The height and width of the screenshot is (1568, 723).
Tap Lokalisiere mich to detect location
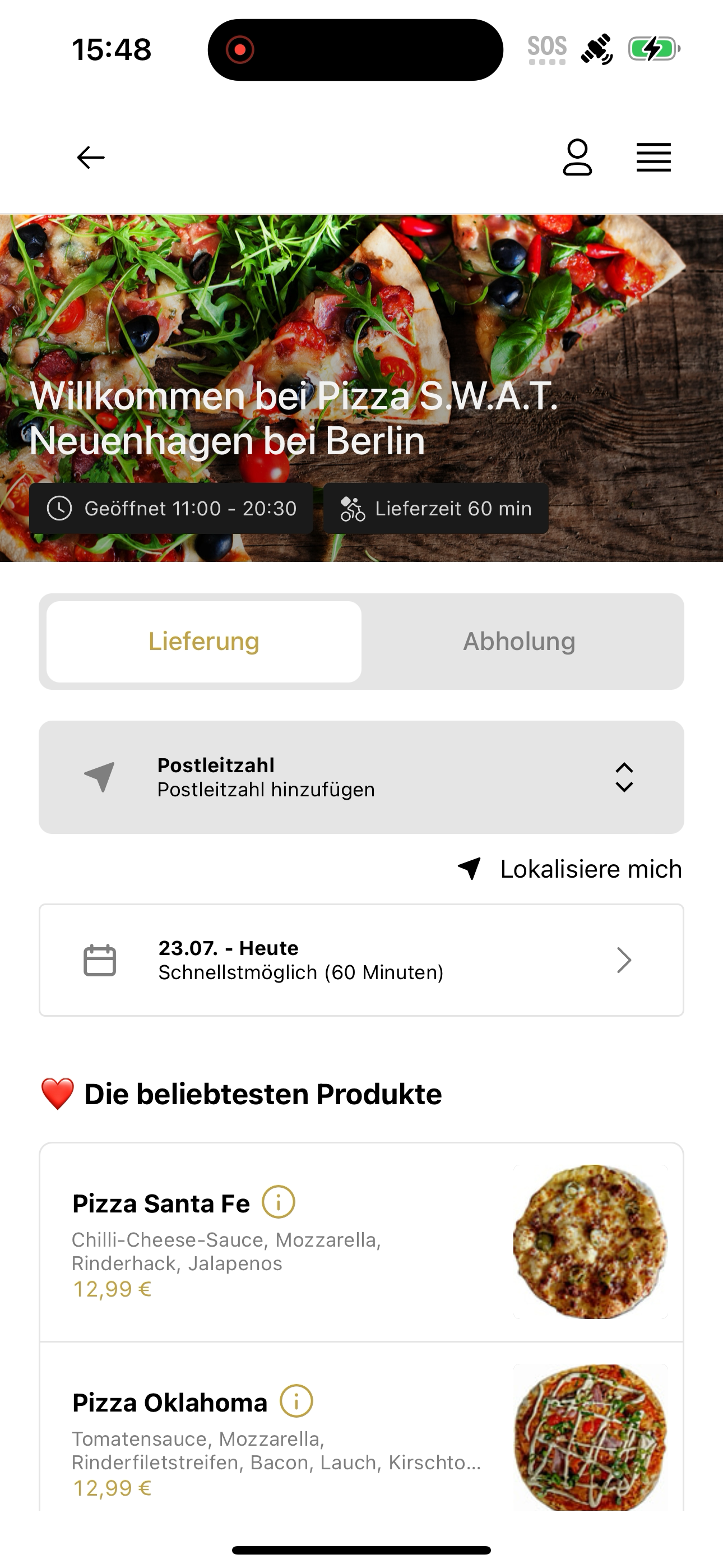569,869
